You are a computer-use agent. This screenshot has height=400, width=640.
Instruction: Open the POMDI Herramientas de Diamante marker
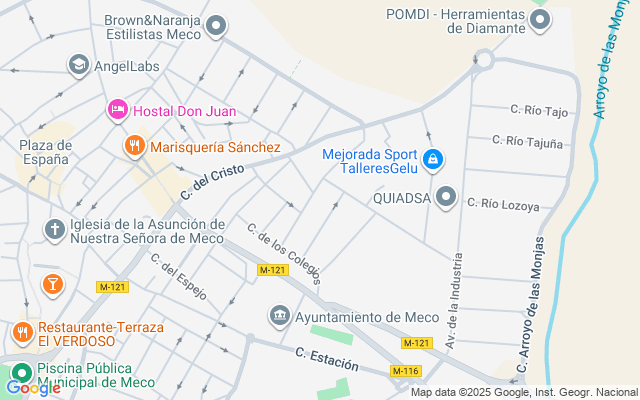coord(540,20)
